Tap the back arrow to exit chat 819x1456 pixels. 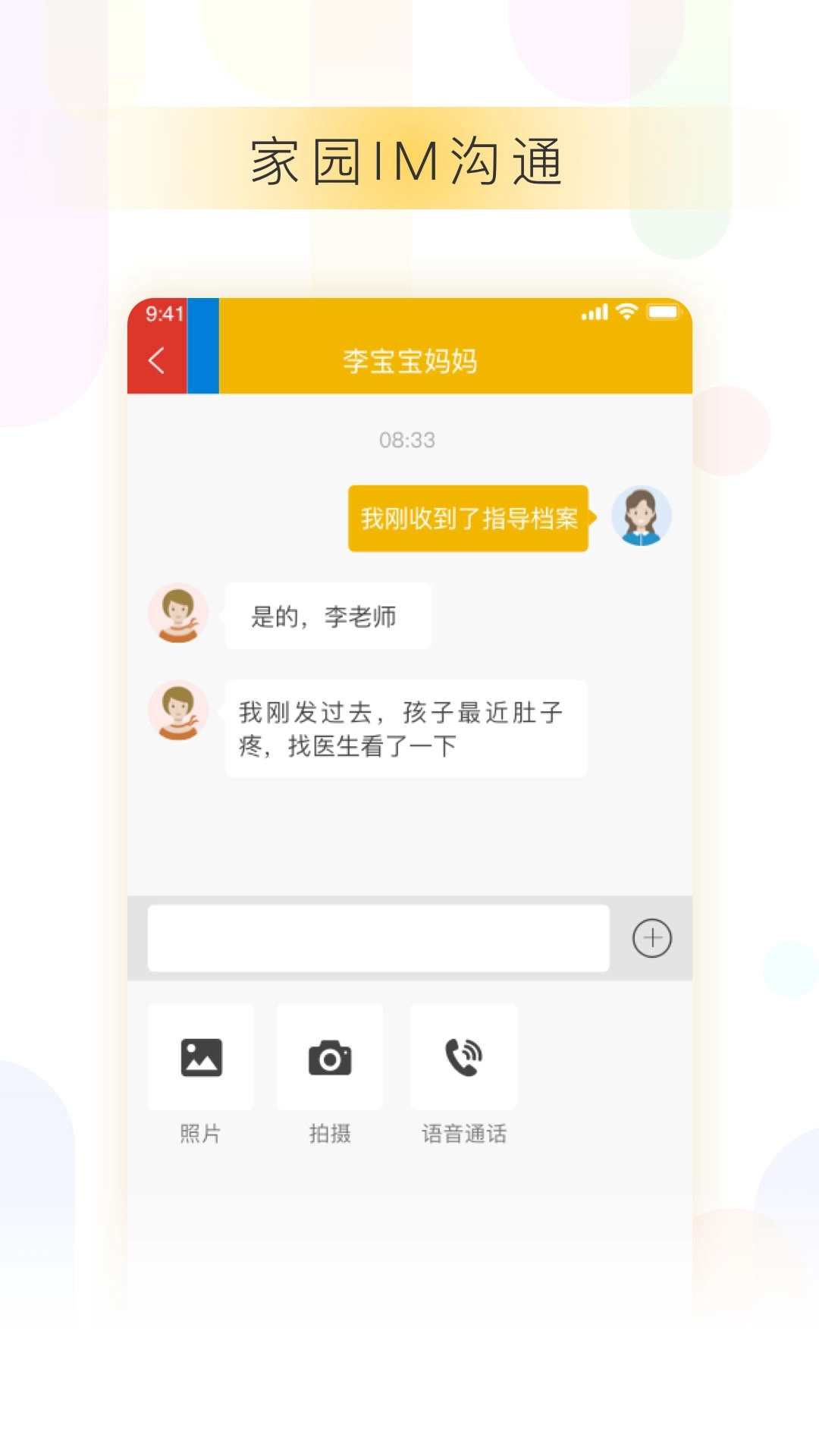point(157,362)
